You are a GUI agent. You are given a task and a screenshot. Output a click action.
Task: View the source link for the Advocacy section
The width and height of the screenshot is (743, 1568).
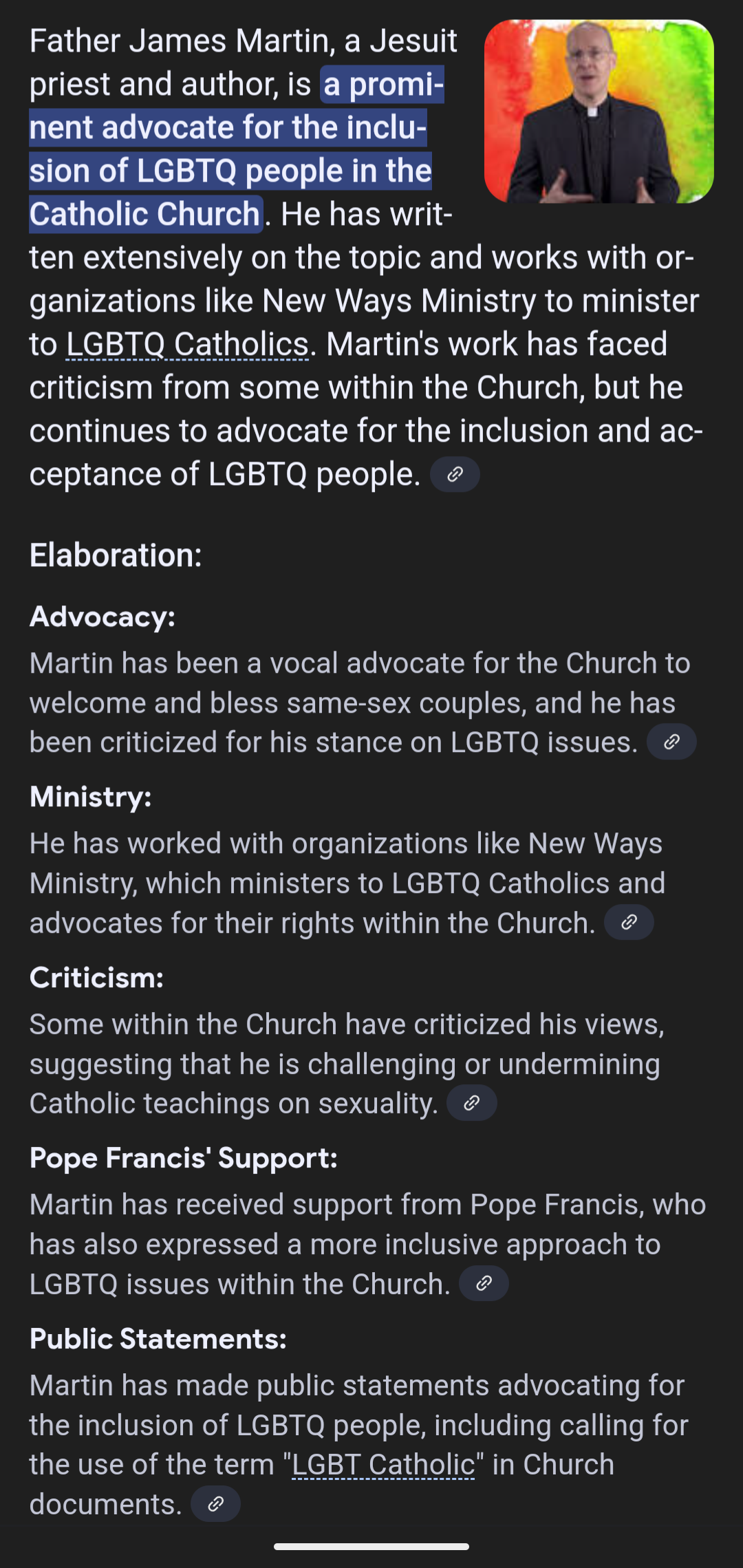click(671, 742)
